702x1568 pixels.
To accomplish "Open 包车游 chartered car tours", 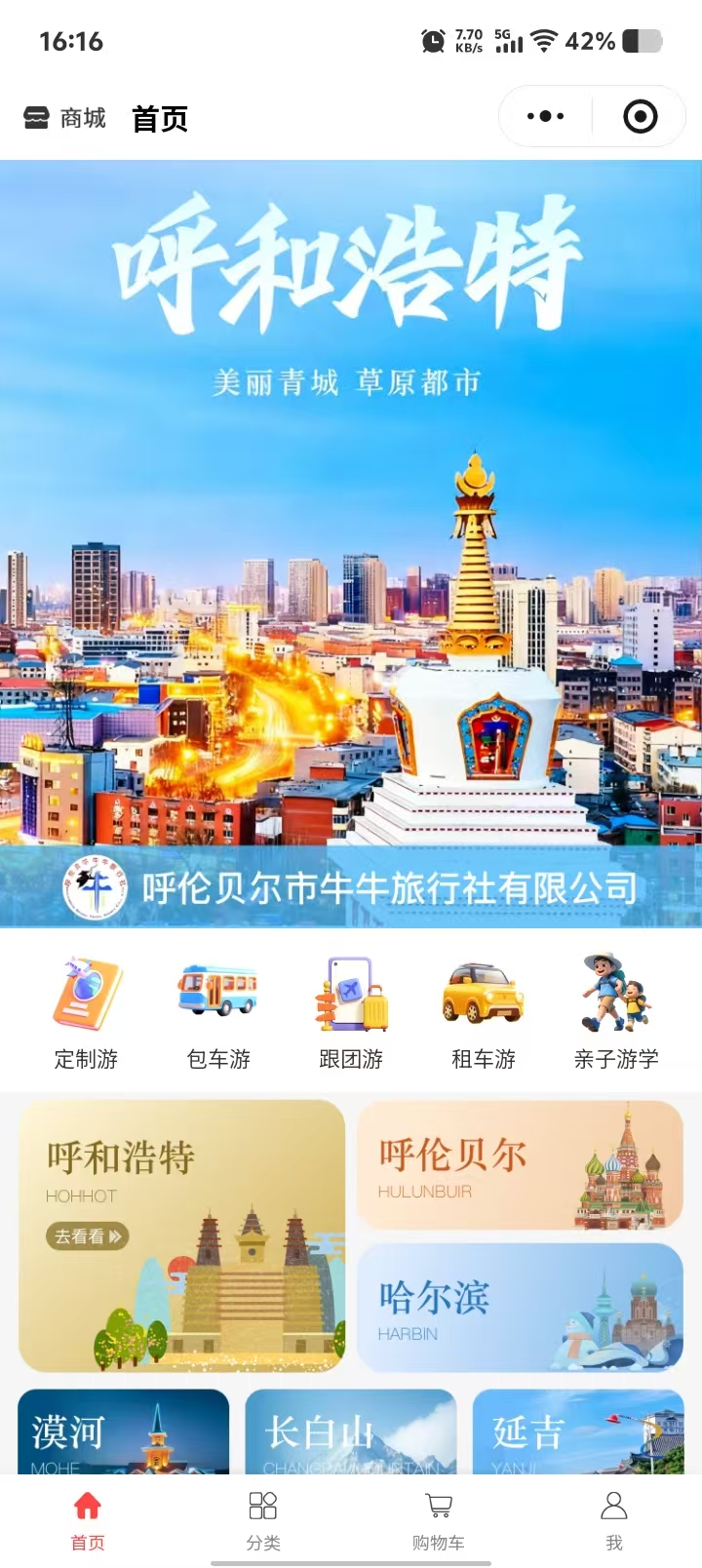I will (218, 1014).
